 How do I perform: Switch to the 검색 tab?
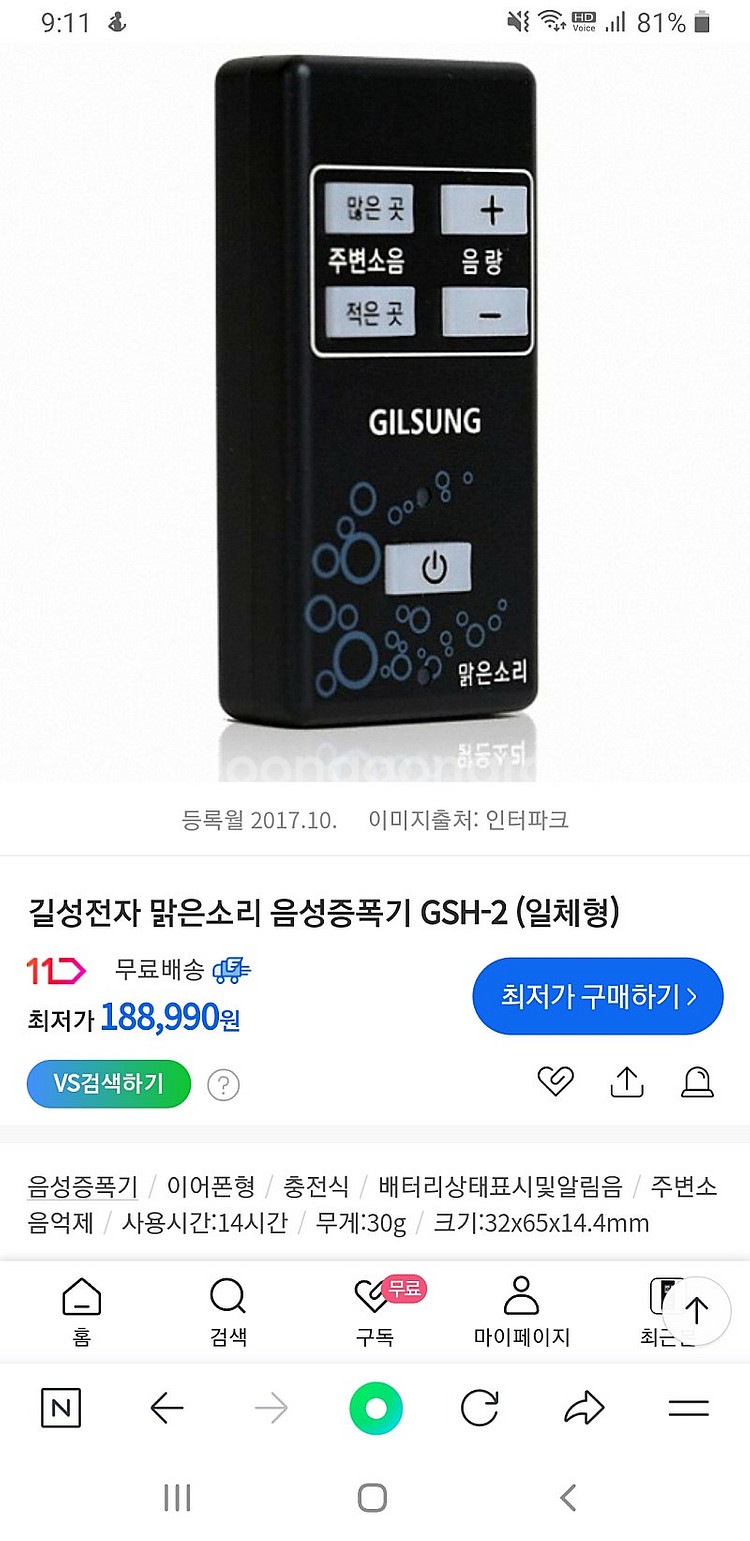pos(228,1311)
